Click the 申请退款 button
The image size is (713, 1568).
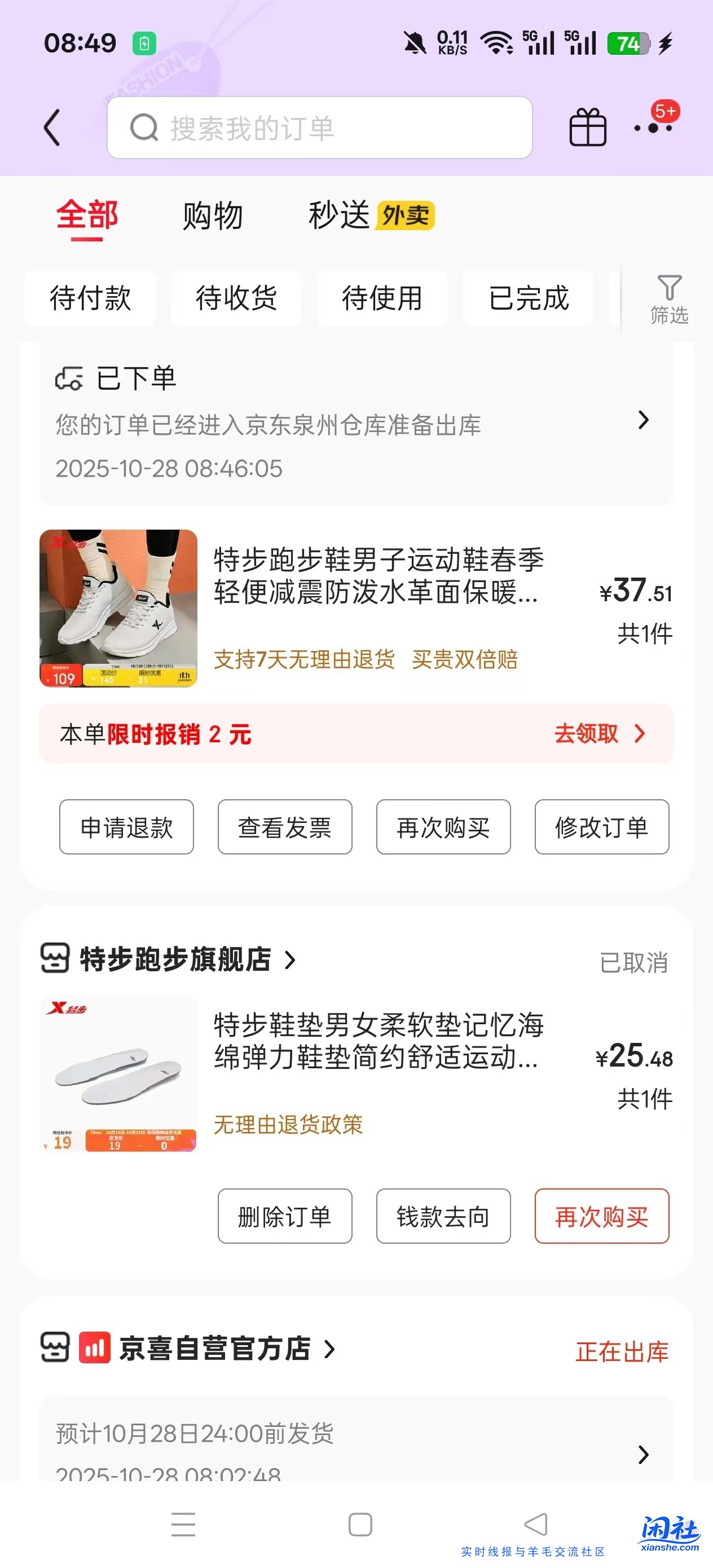tap(126, 827)
